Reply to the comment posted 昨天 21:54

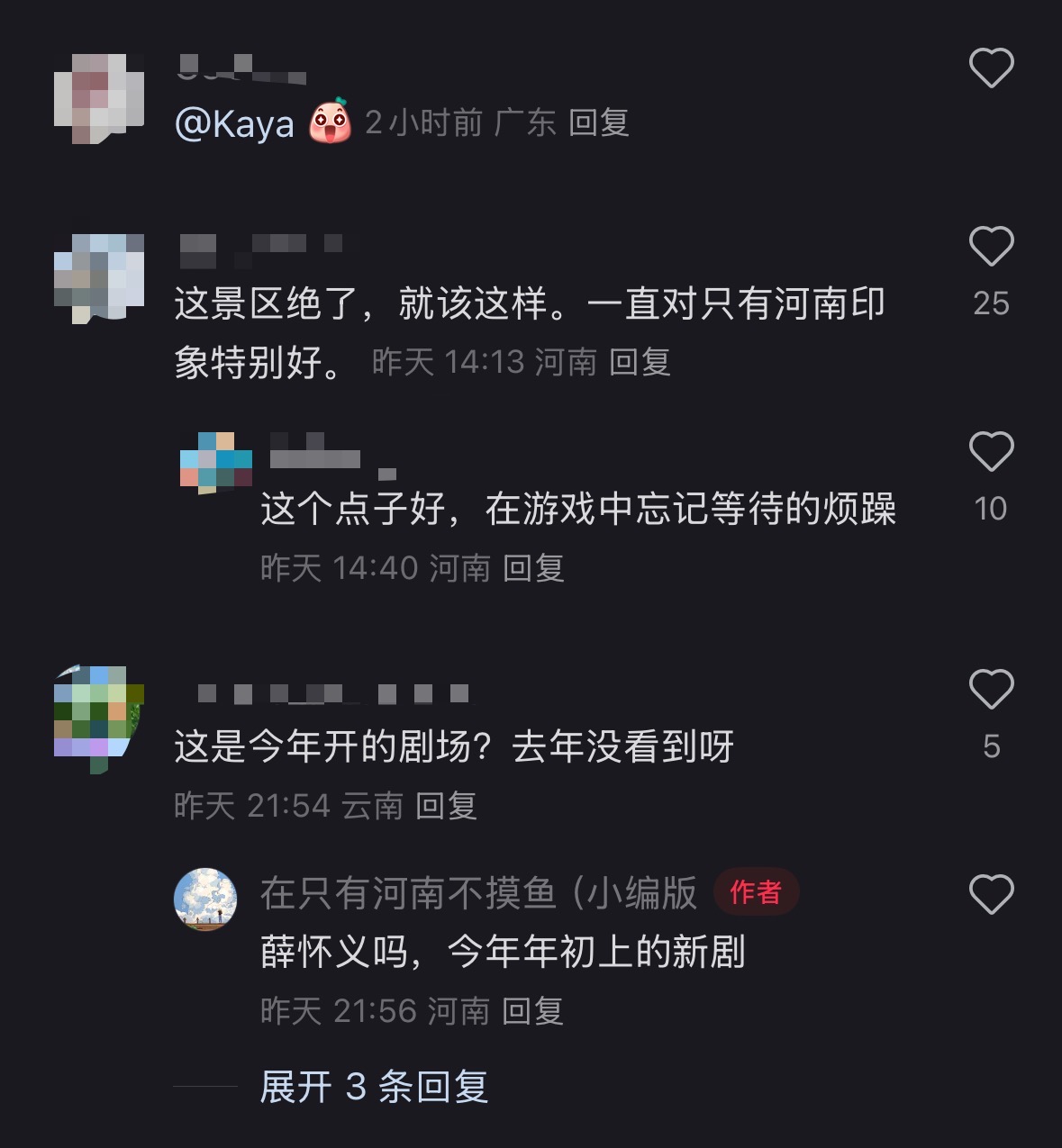click(x=446, y=805)
